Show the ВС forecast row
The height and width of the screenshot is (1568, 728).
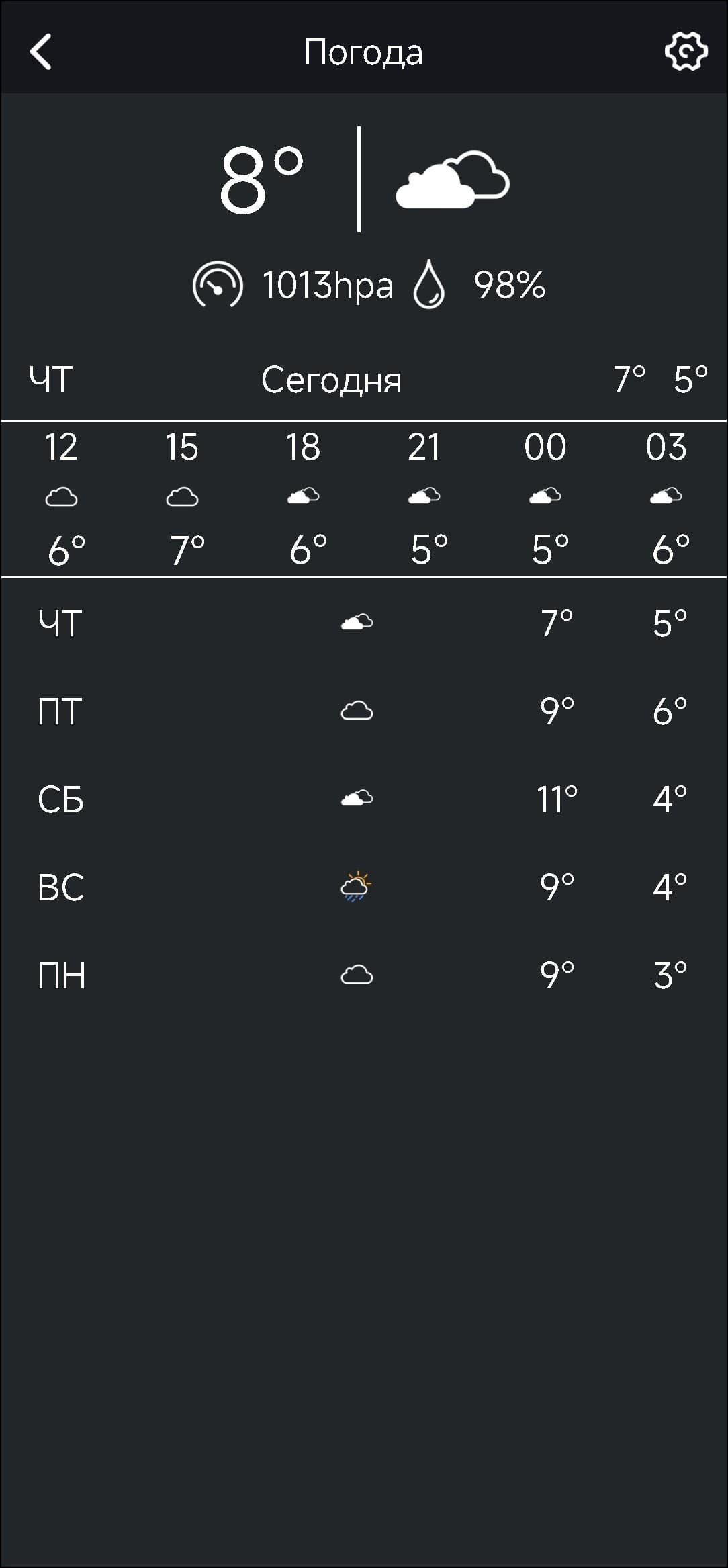pos(363,887)
